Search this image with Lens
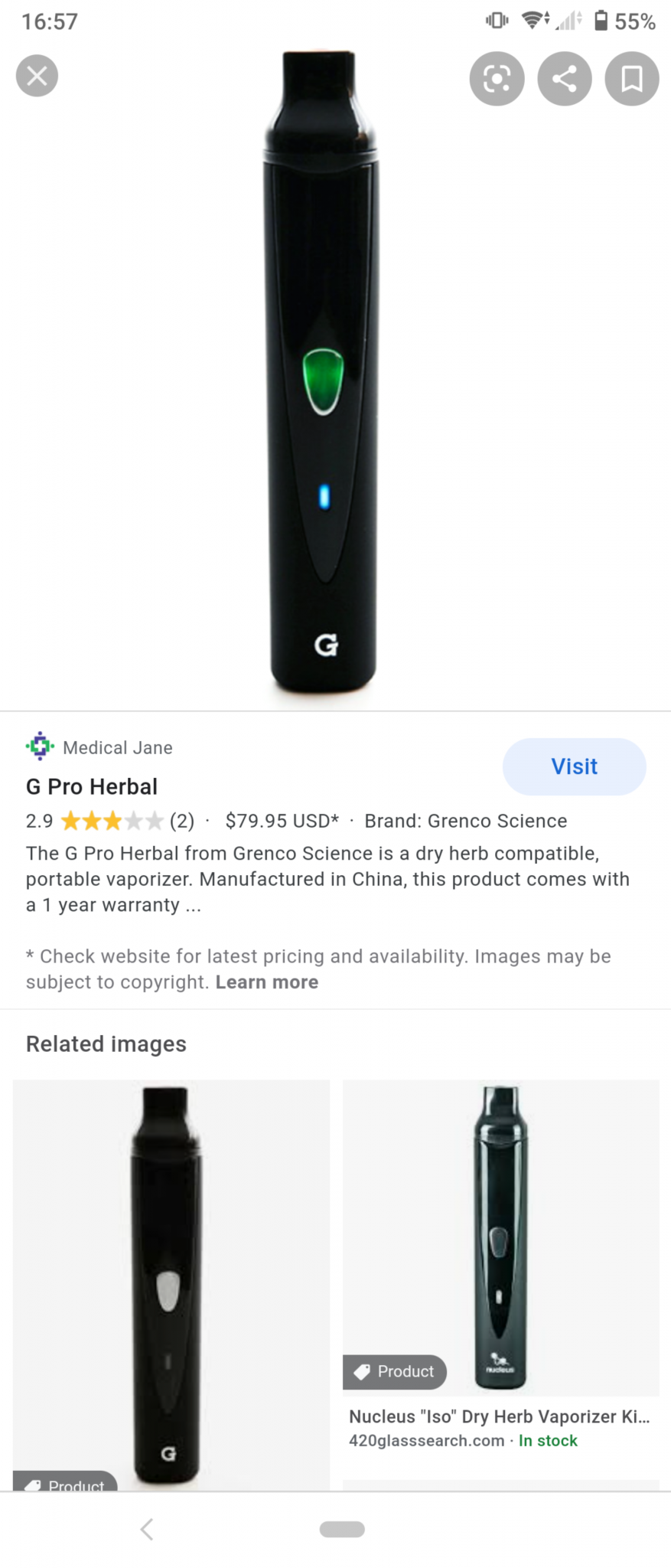This screenshot has width=671, height=1568. click(497, 78)
